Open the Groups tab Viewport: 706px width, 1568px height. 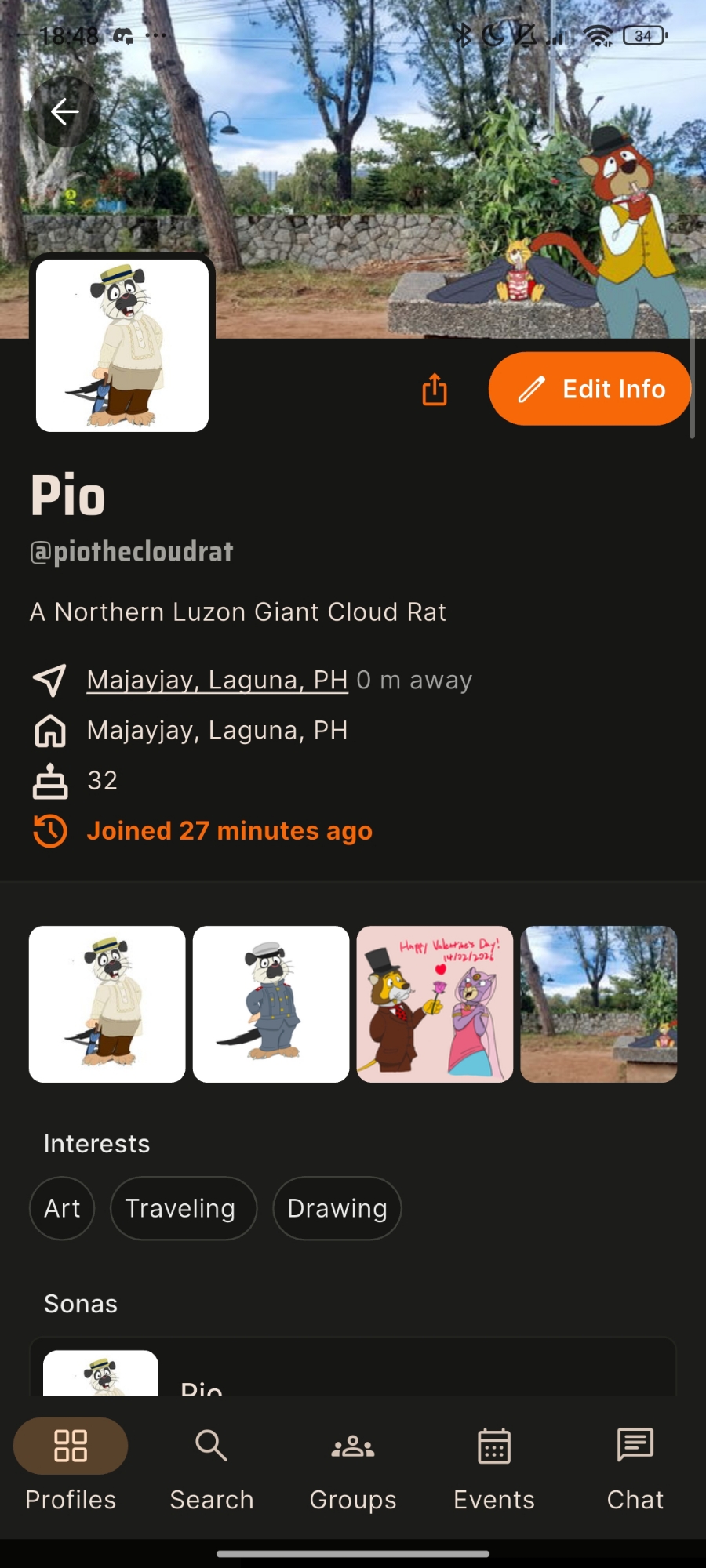tap(353, 1466)
